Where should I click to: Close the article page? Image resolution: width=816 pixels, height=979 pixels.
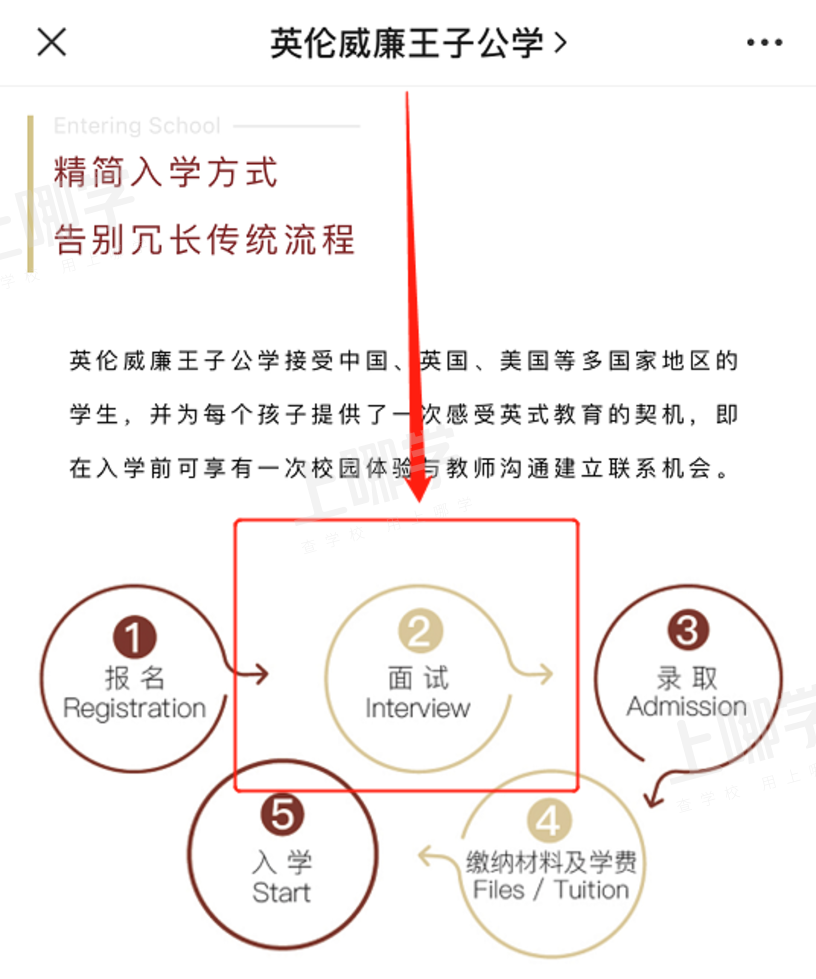(52, 42)
